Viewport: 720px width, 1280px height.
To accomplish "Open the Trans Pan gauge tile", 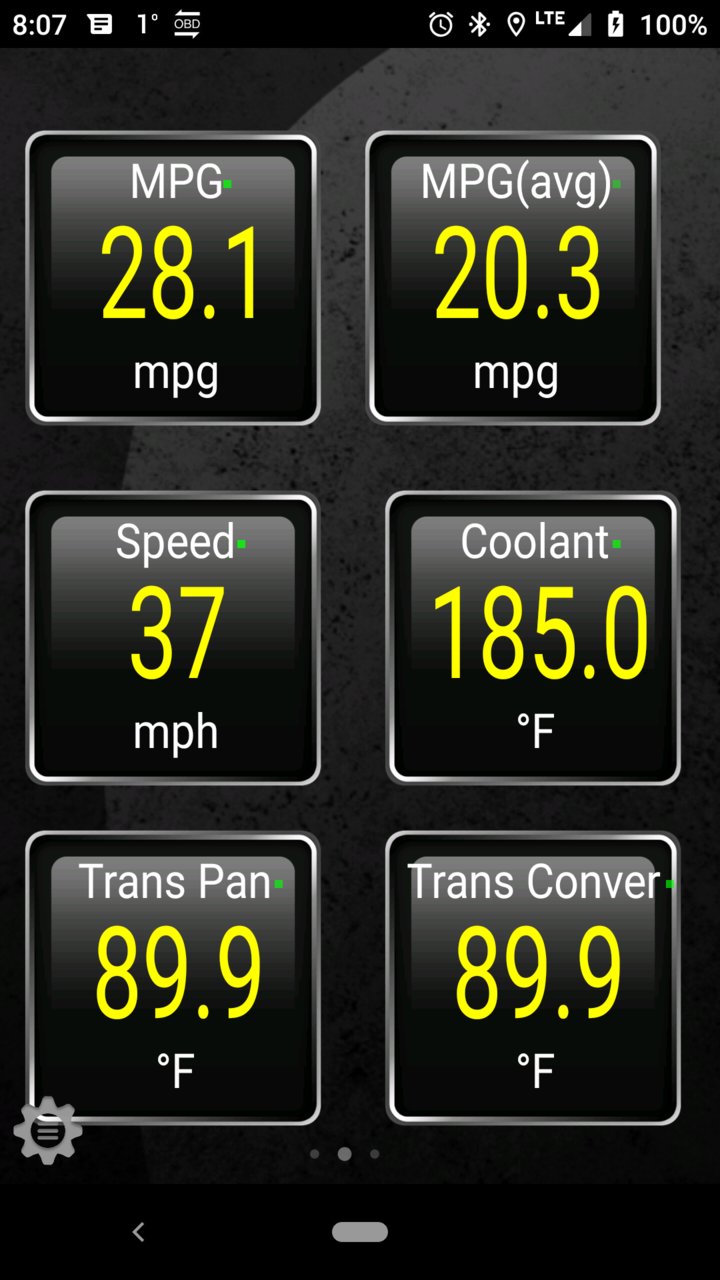I will (173, 979).
